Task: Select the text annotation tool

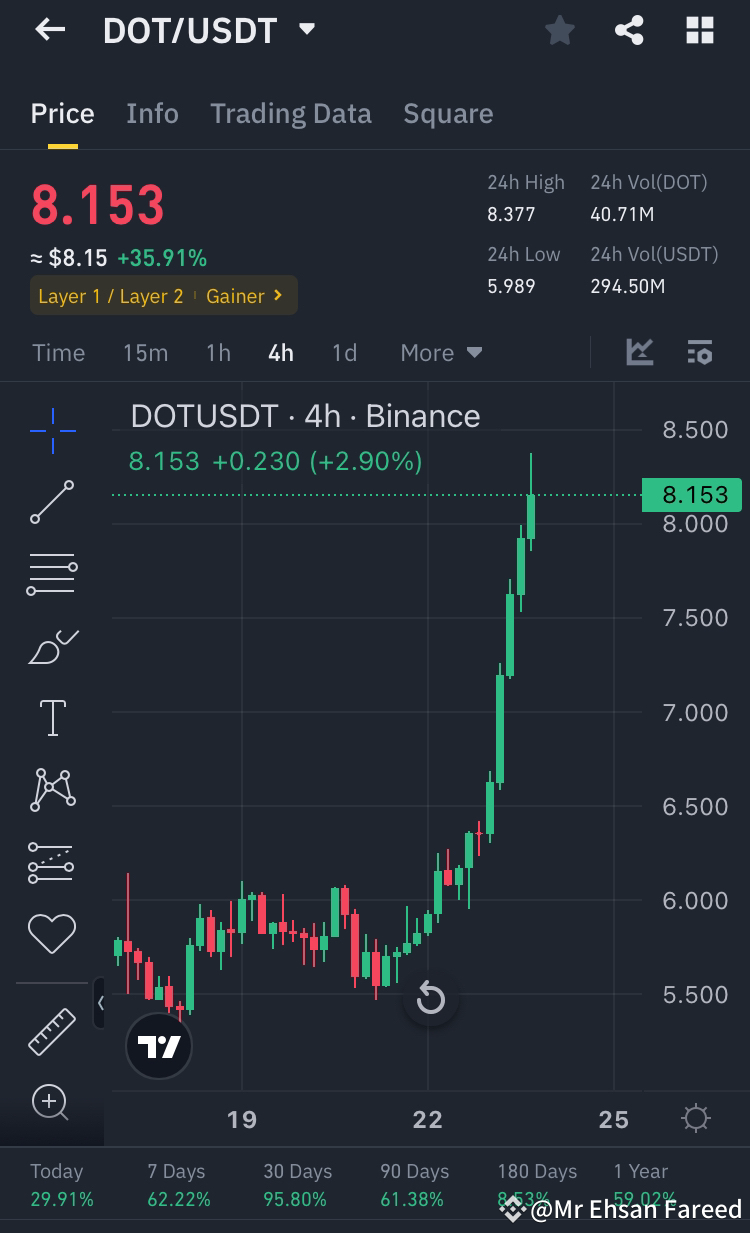Action: pyautogui.click(x=51, y=717)
